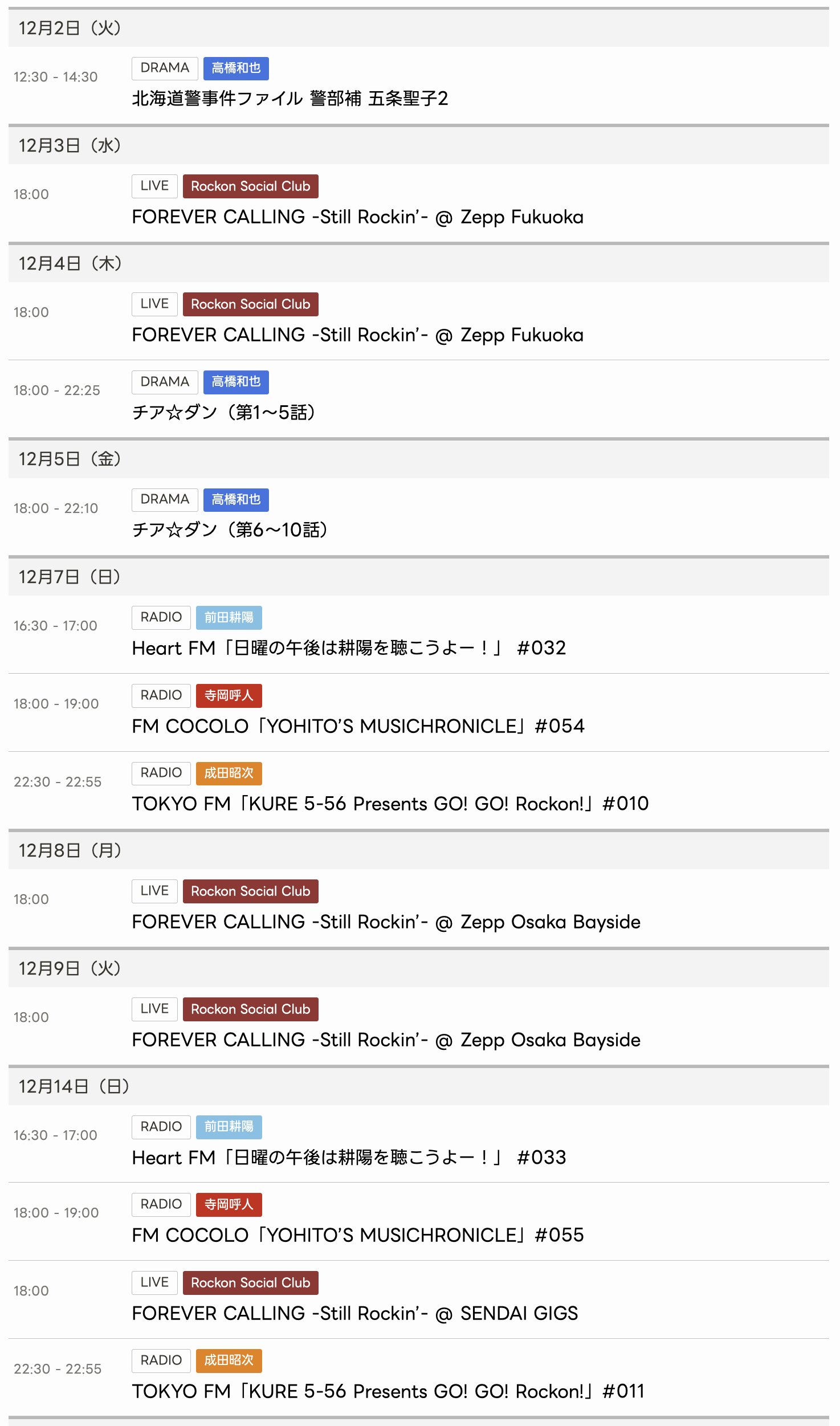Open the 12月4日 Zepp Fukuoka live event
Screen dimensions: 840x1426
pos(357,335)
